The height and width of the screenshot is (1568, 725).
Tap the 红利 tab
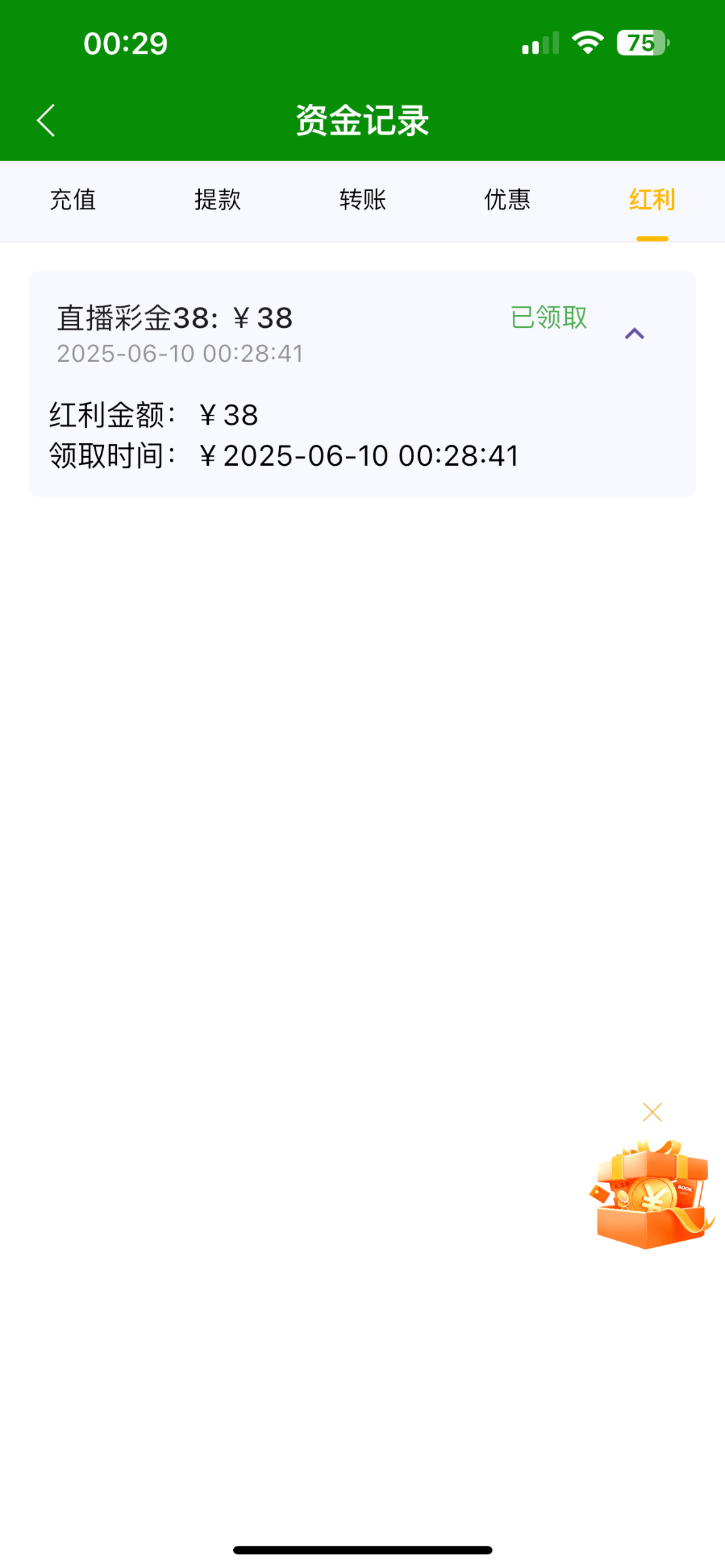point(652,200)
